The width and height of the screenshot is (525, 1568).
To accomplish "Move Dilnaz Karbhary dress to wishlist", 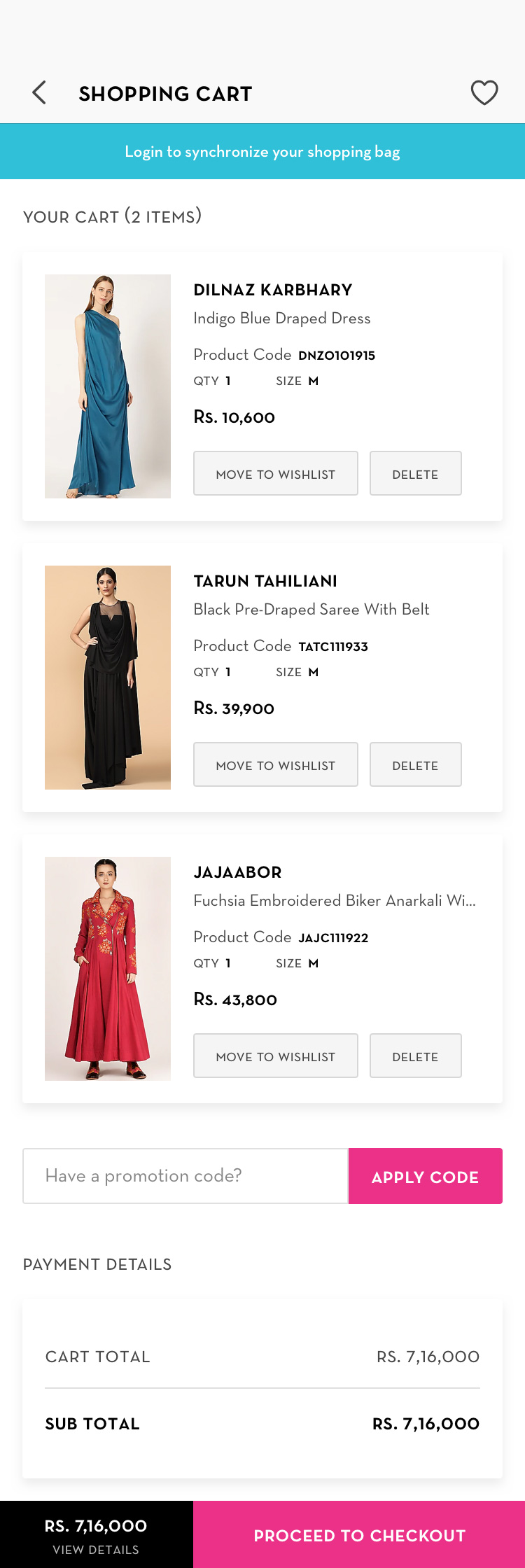I will pyautogui.click(x=276, y=474).
